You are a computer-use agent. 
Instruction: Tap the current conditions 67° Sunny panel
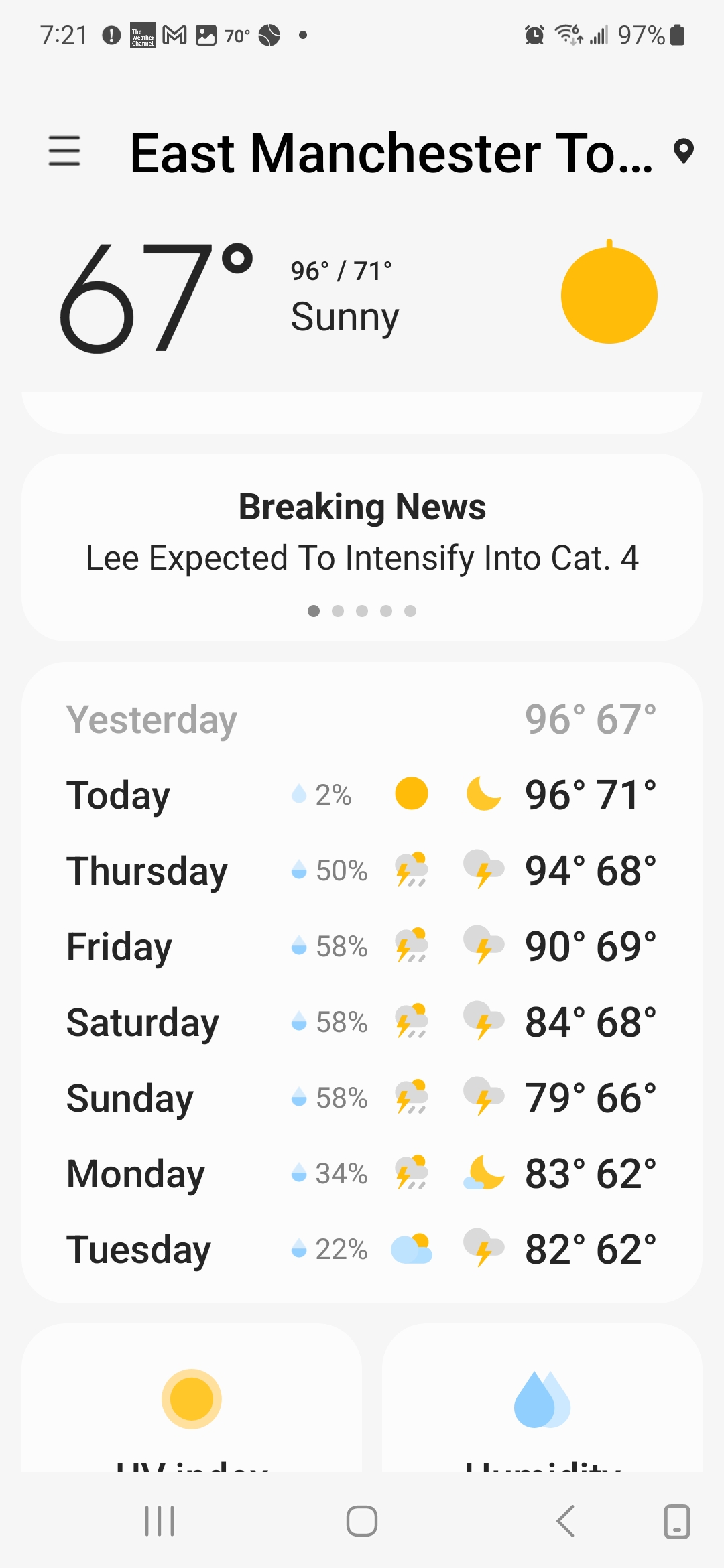[362, 296]
